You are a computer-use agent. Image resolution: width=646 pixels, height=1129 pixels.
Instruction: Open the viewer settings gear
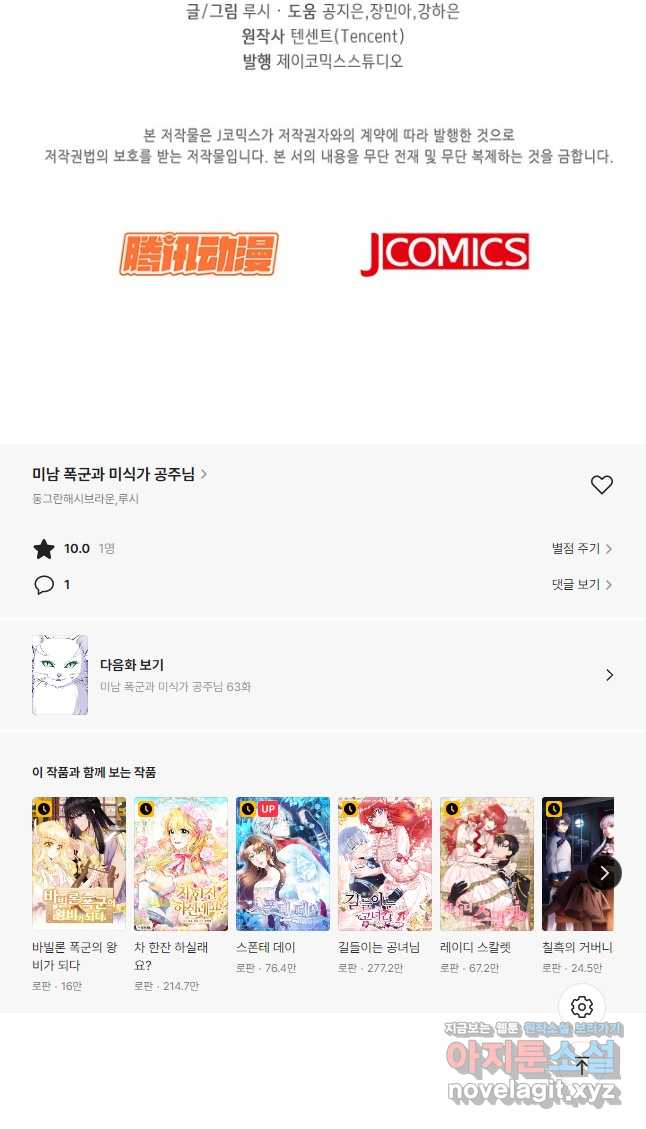coord(582,1007)
